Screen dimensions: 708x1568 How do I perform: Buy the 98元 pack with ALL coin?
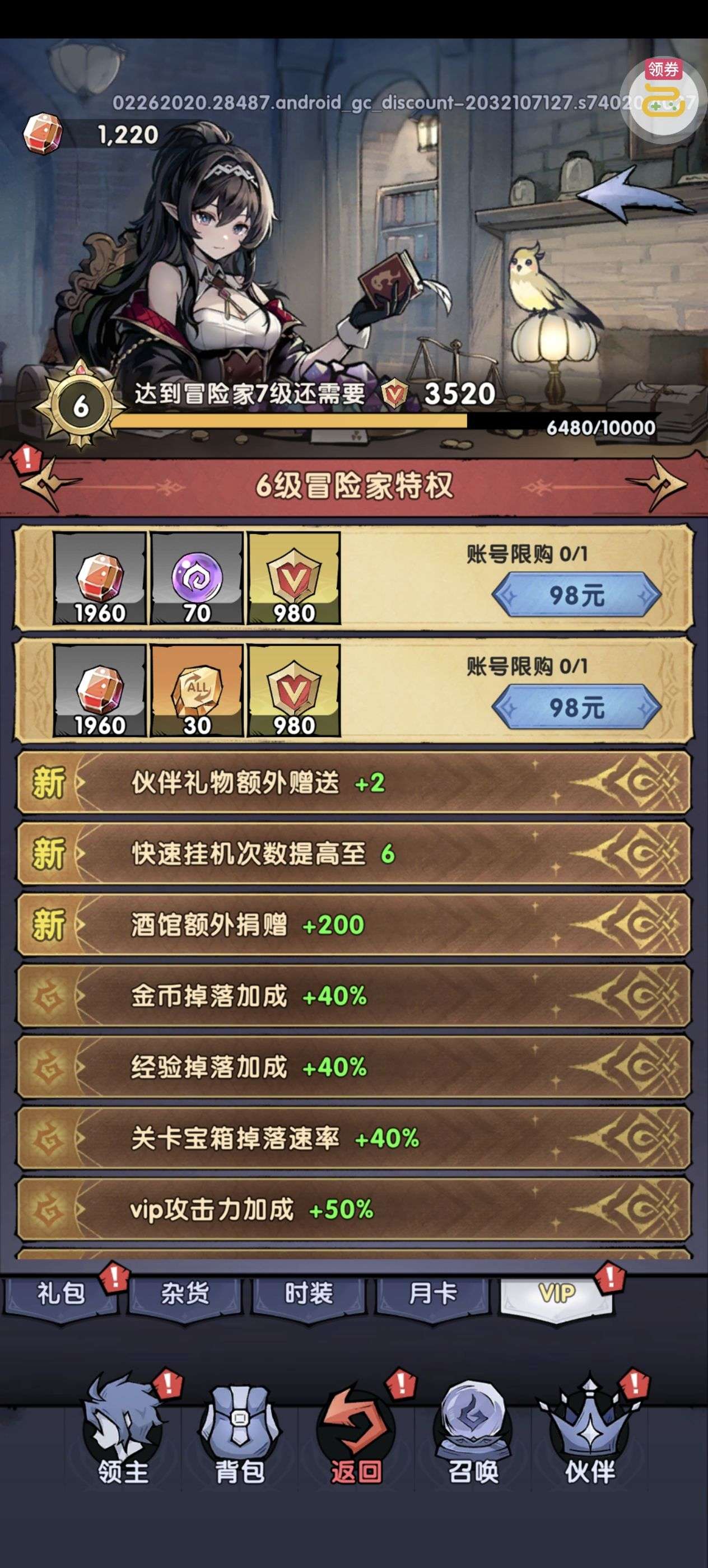click(x=576, y=707)
